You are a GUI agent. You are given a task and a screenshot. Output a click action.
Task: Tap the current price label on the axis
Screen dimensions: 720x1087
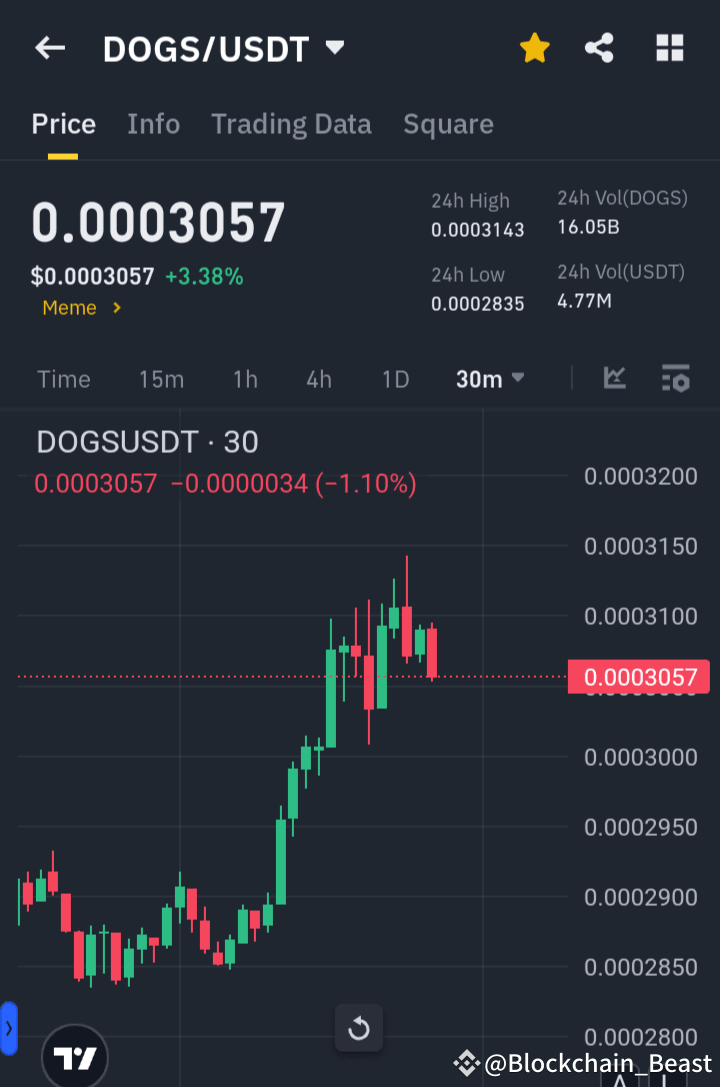pyautogui.click(x=638, y=677)
